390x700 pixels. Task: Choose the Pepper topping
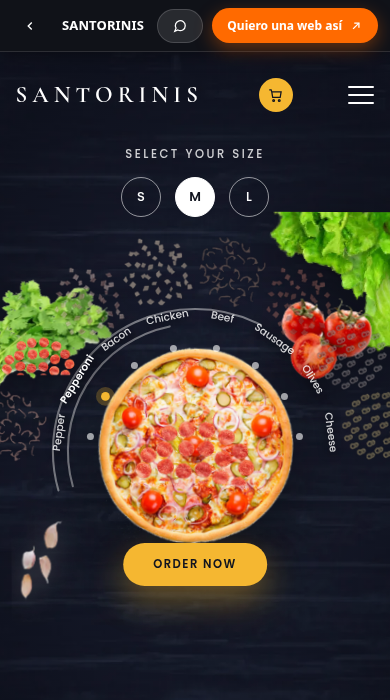click(x=59, y=432)
